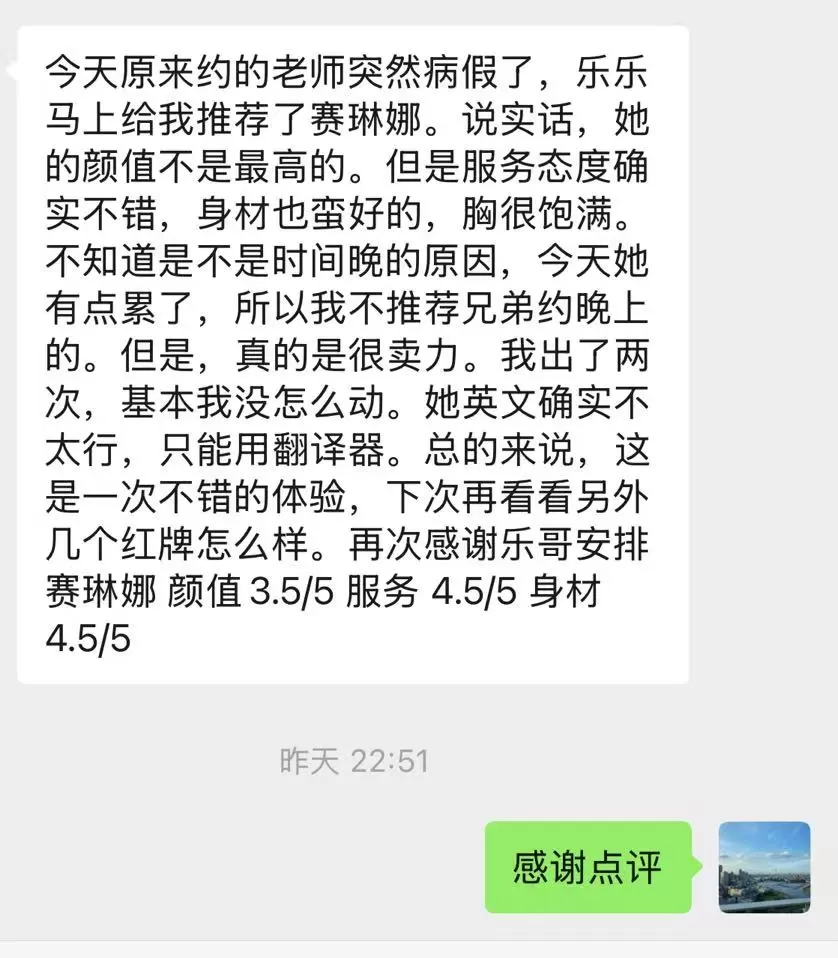
Task: Open the sender's profile via the skyline avatar
Action: (764, 867)
